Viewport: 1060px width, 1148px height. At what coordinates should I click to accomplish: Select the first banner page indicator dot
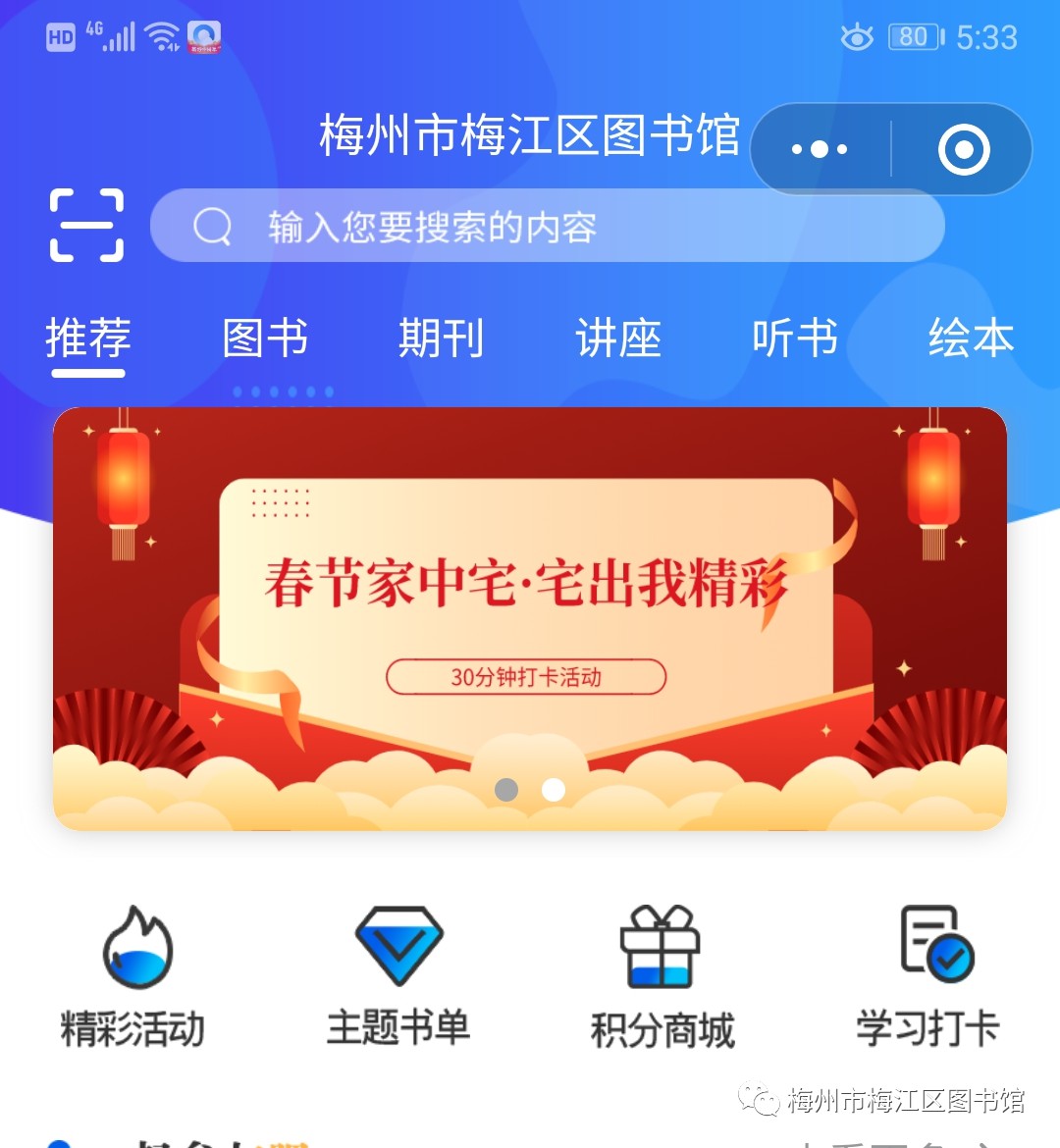click(x=506, y=790)
